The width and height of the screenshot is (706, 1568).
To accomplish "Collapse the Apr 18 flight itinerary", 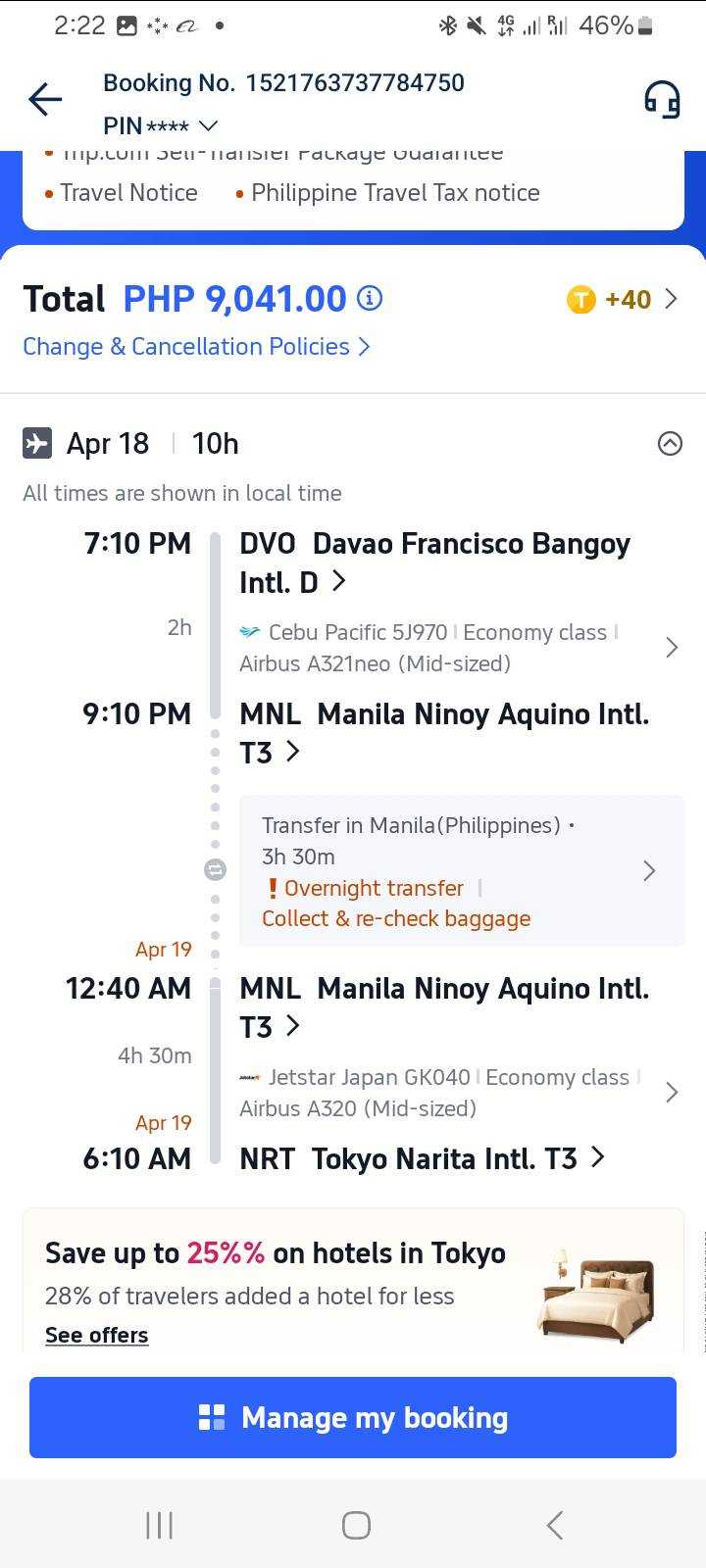I will [670, 444].
